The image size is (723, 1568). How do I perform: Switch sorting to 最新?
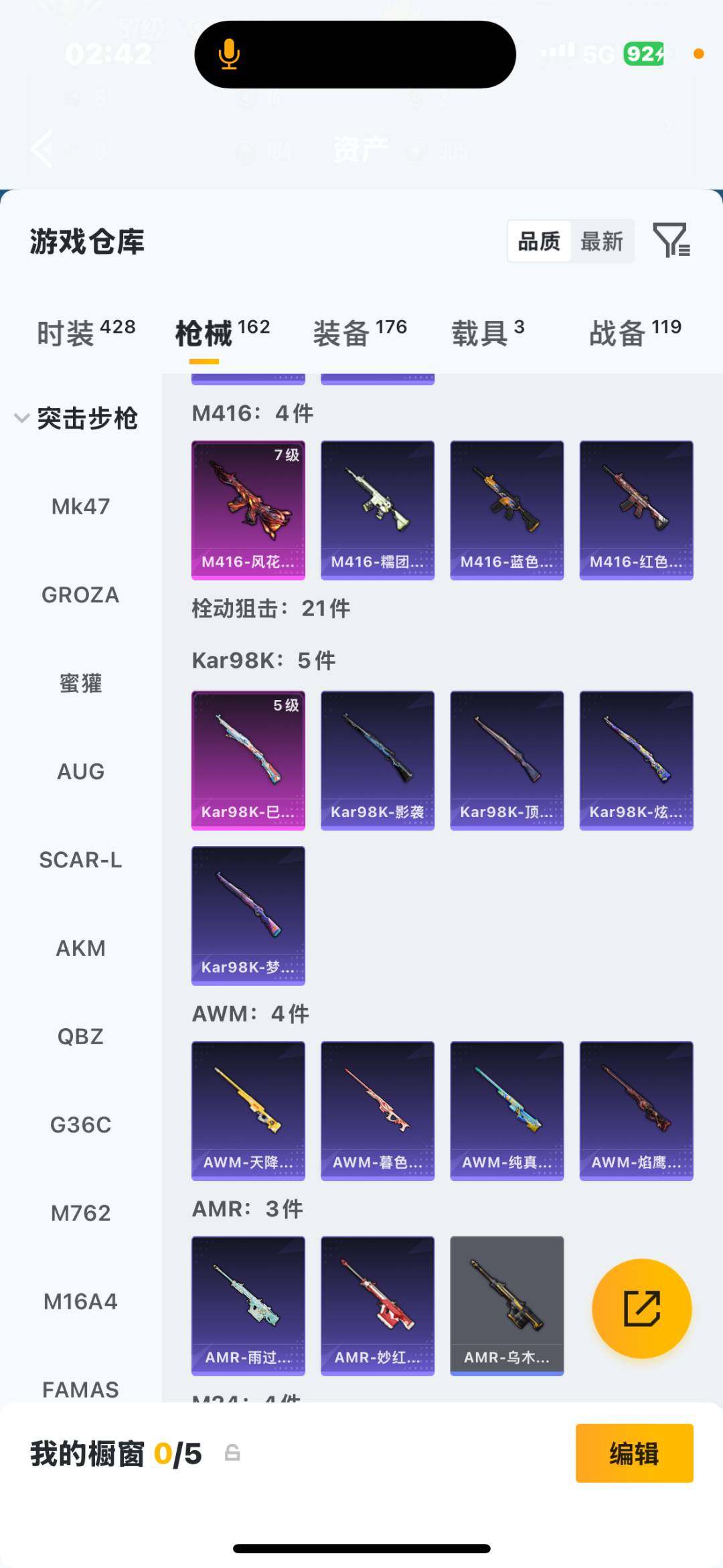pos(602,242)
